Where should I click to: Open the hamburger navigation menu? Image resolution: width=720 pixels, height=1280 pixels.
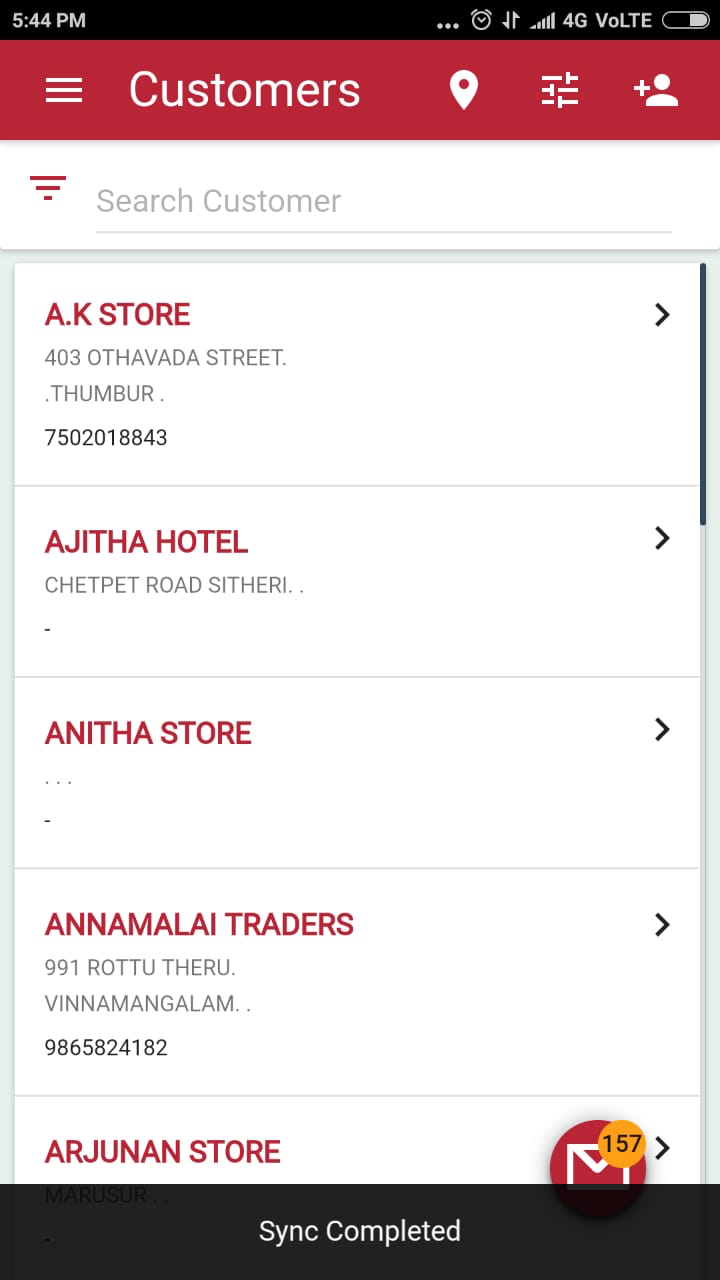pyautogui.click(x=64, y=91)
